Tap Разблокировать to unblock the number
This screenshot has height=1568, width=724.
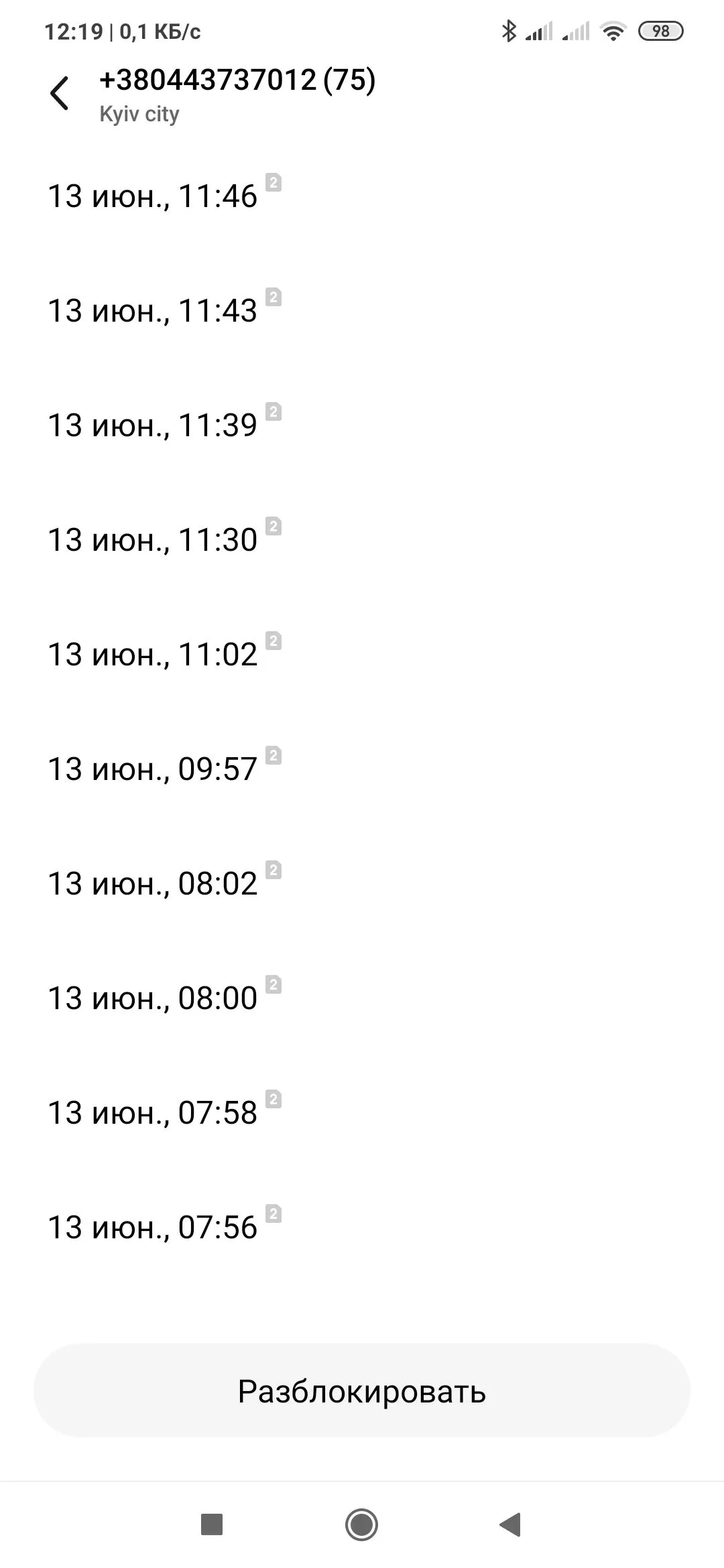362,1392
